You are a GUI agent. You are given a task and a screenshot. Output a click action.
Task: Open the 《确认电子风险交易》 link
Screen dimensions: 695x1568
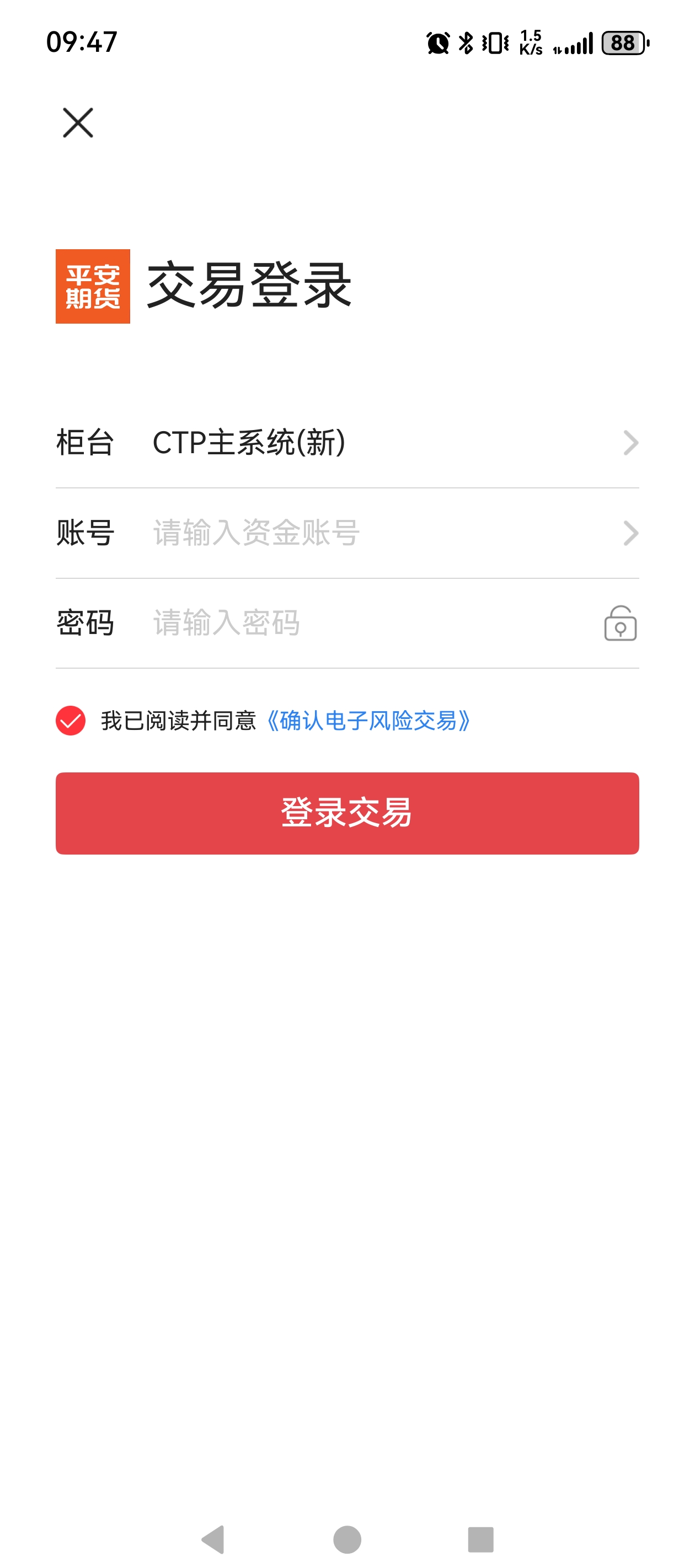(367, 721)
